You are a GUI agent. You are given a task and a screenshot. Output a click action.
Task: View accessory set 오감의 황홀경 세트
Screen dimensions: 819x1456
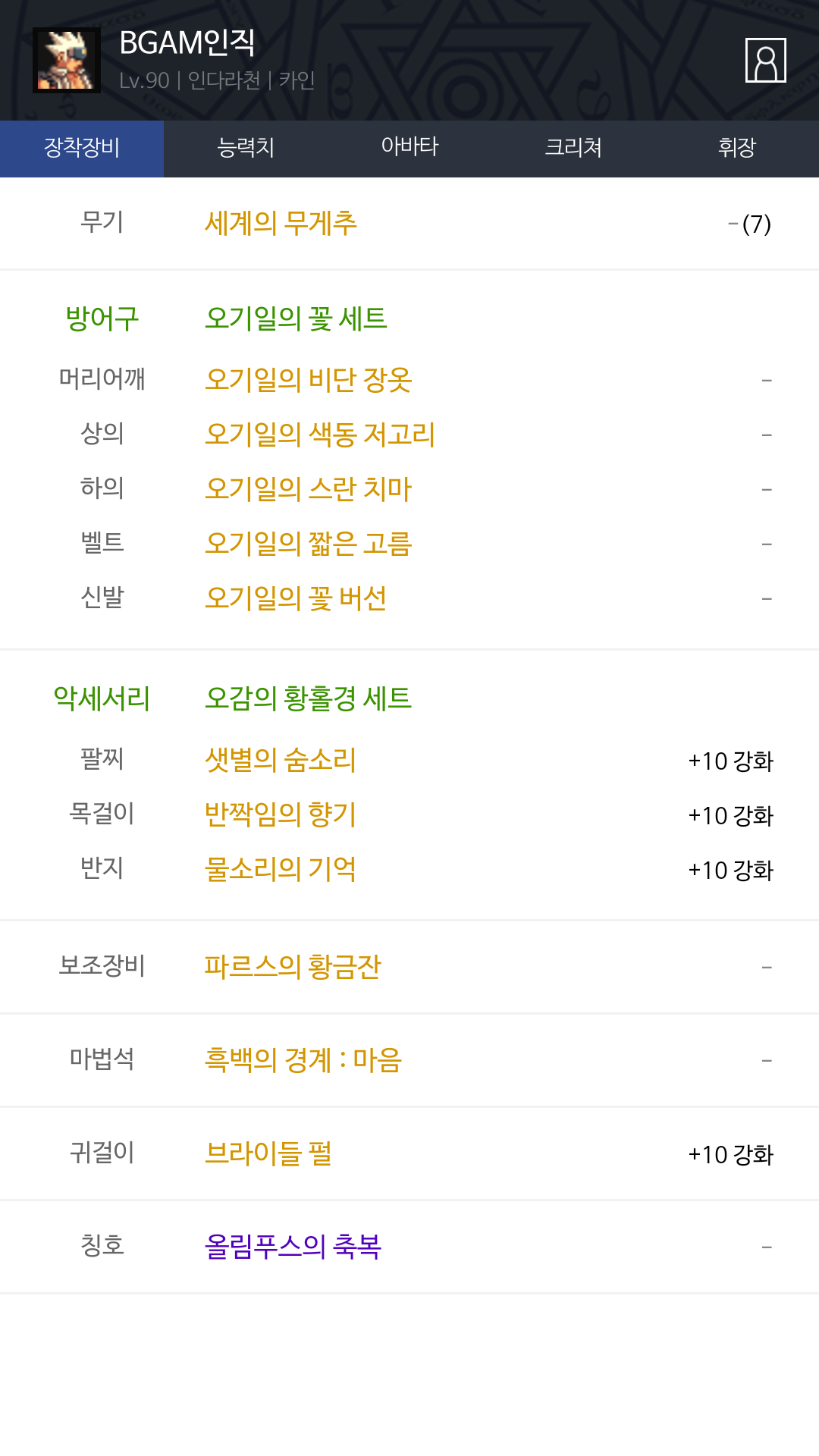(x=308, y=698)
